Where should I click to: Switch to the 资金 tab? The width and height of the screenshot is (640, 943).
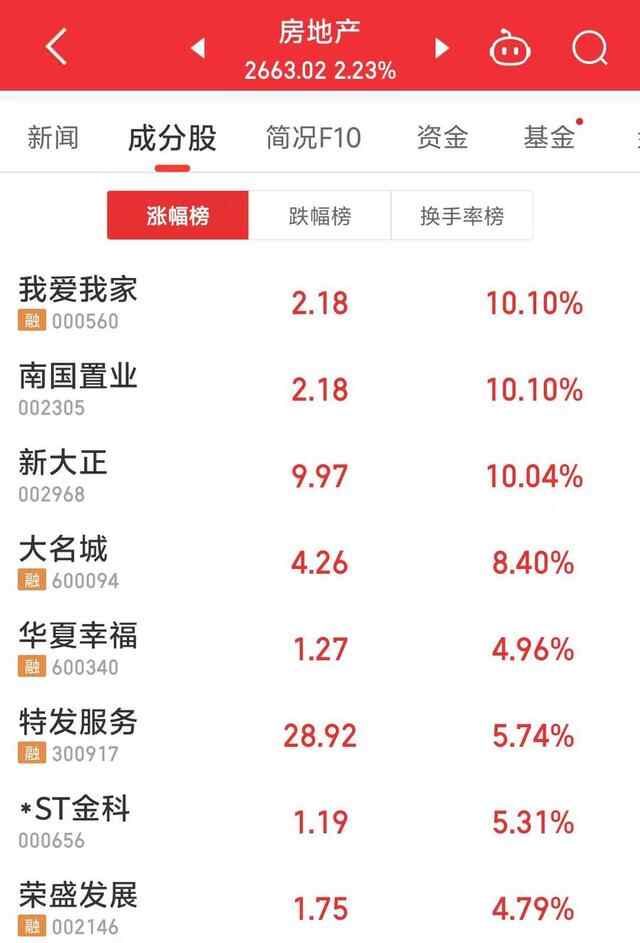click(442, 138)
